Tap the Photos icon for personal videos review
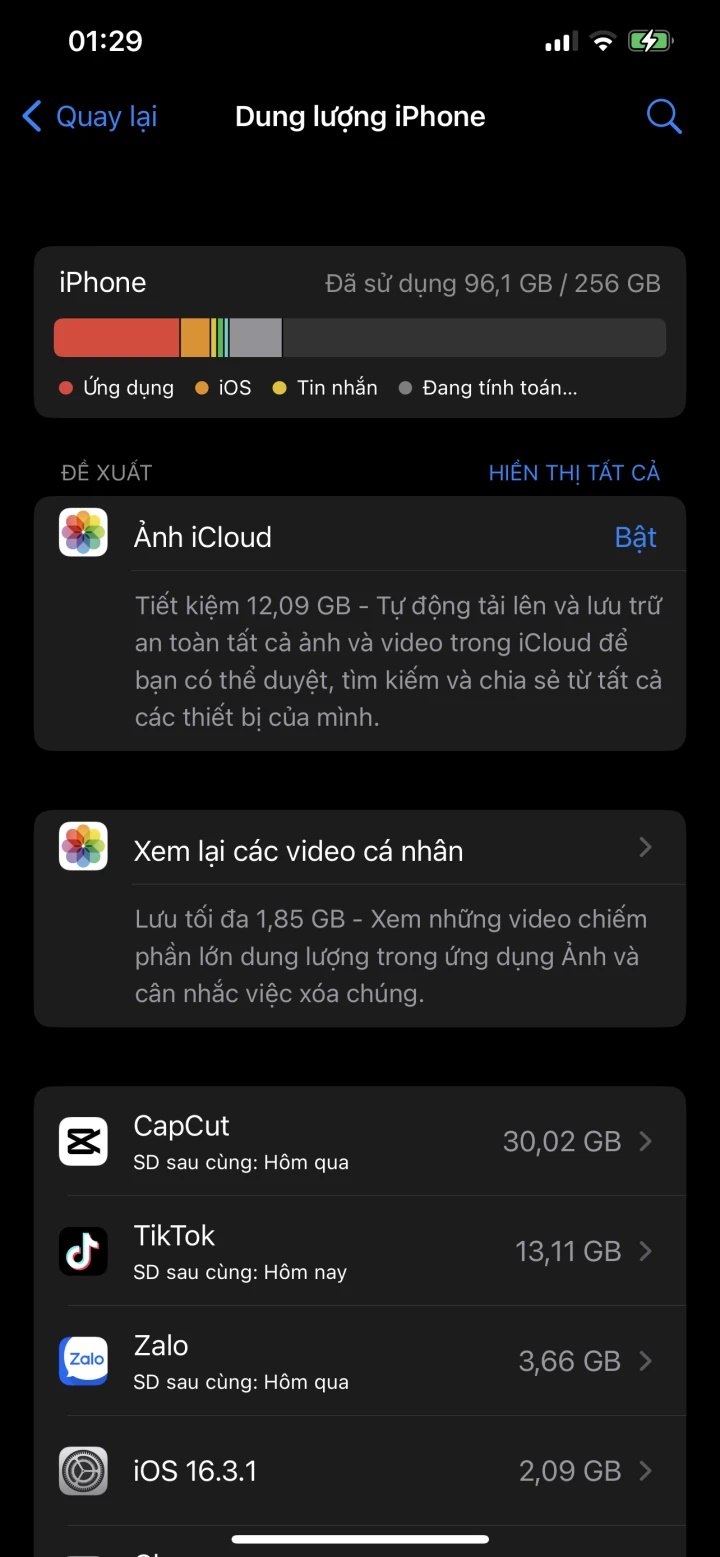 click(83, 846)
